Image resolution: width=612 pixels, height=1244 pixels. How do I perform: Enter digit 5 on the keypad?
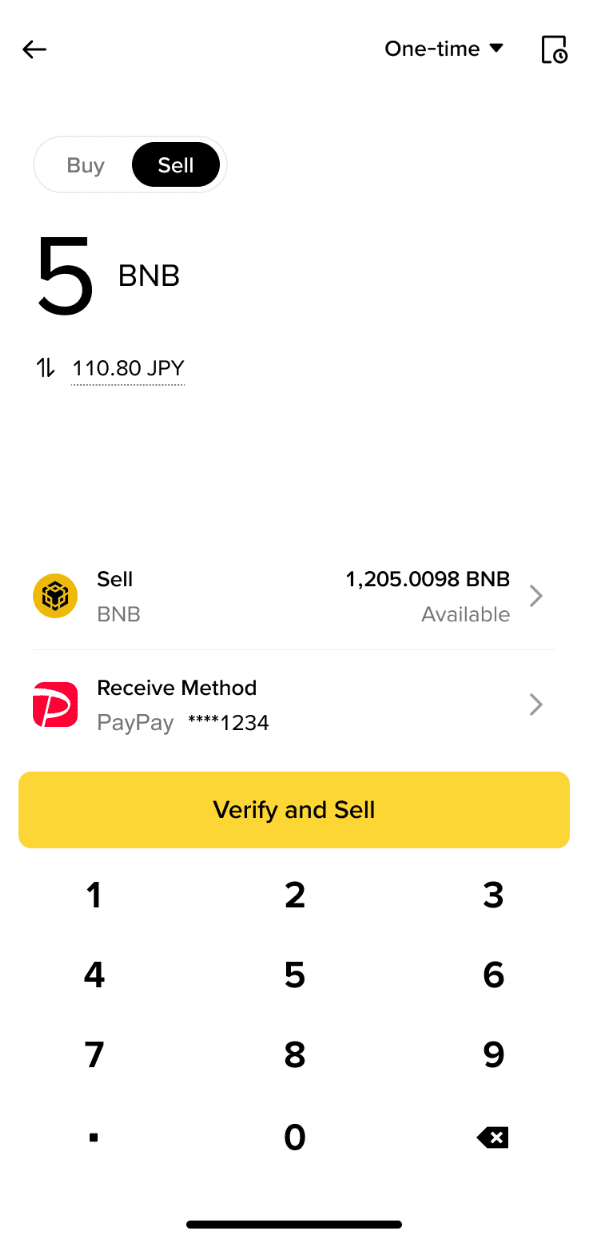click(294, 975)
